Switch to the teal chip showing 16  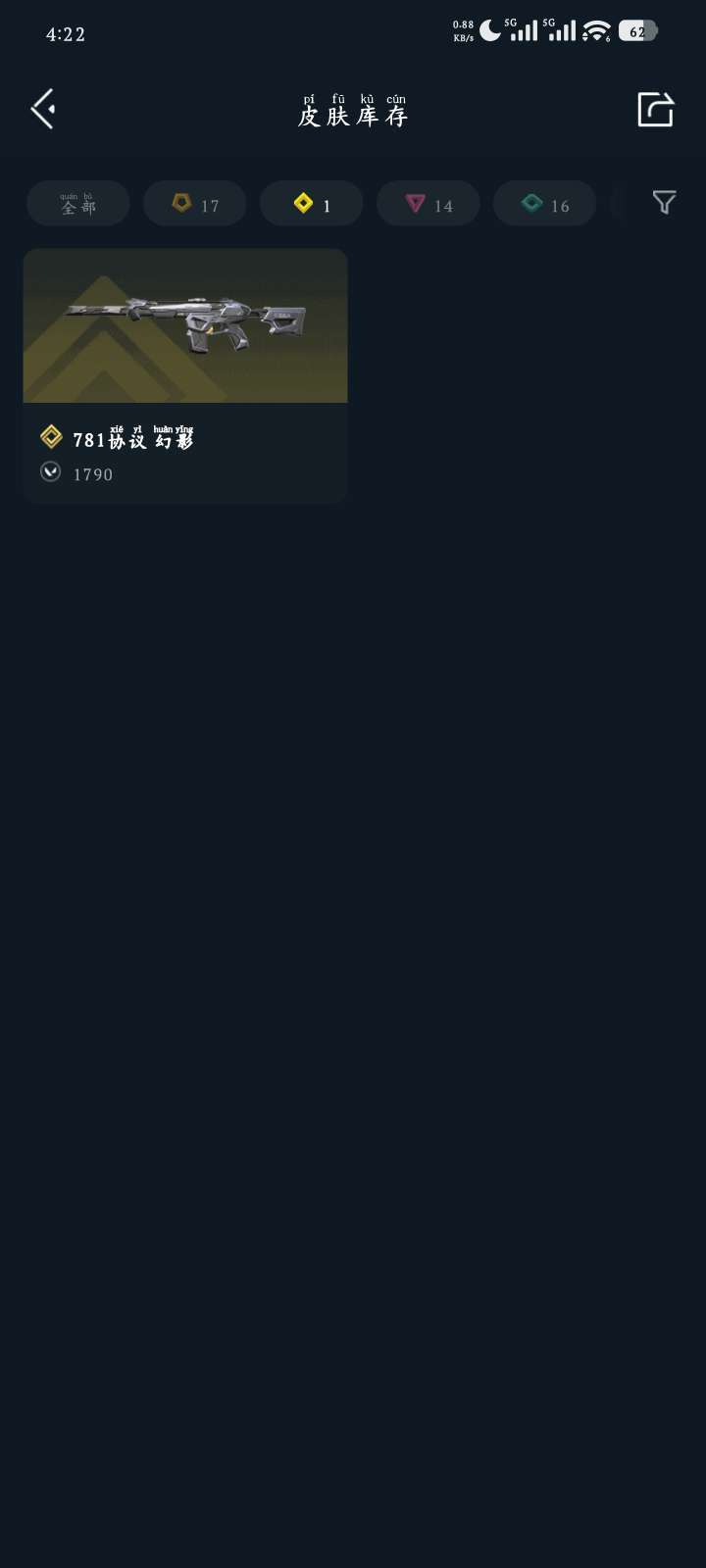(x=545, y=204)
